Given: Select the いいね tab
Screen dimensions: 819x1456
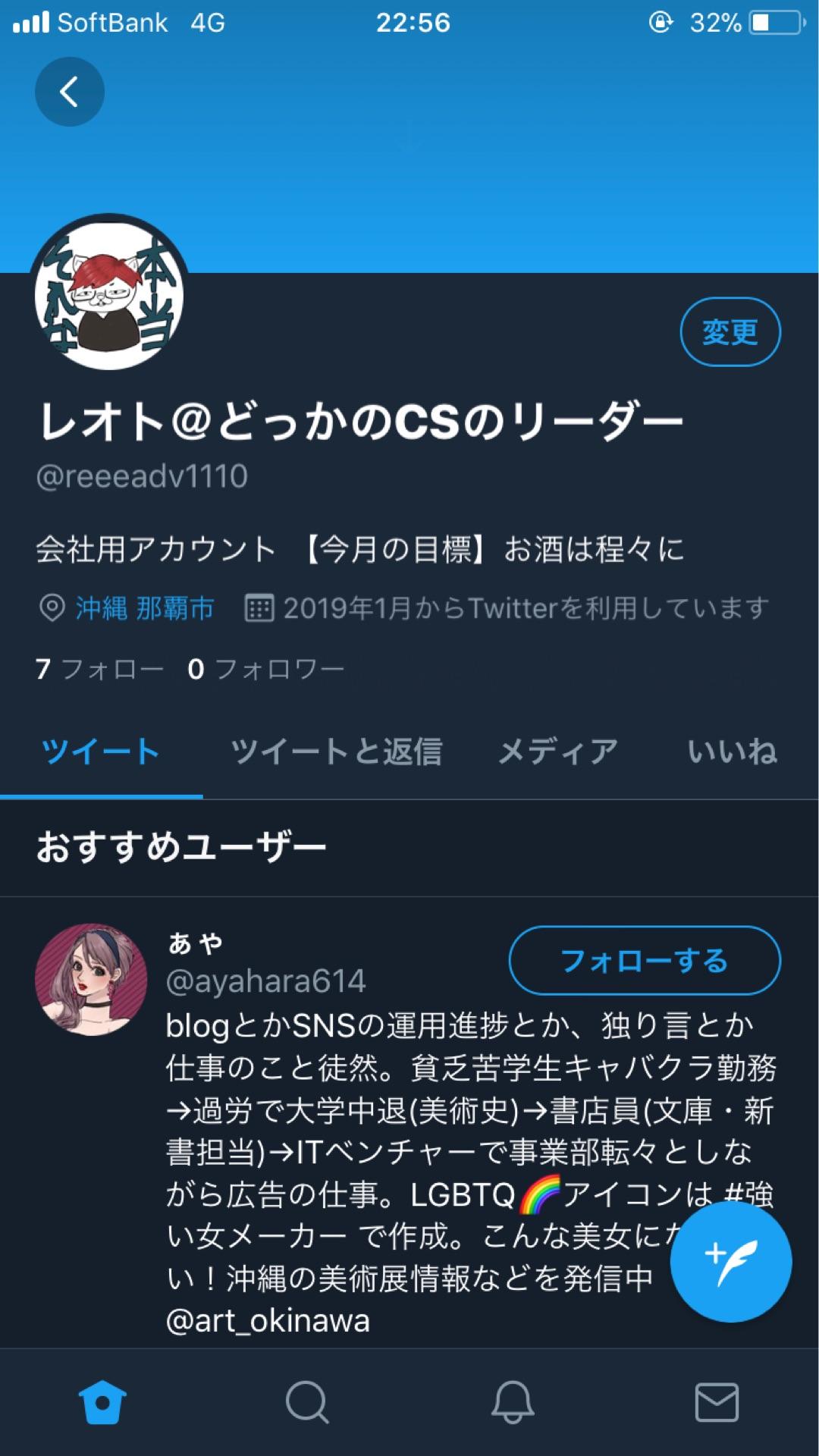Looking at the screenshot, I should point(733,749).
